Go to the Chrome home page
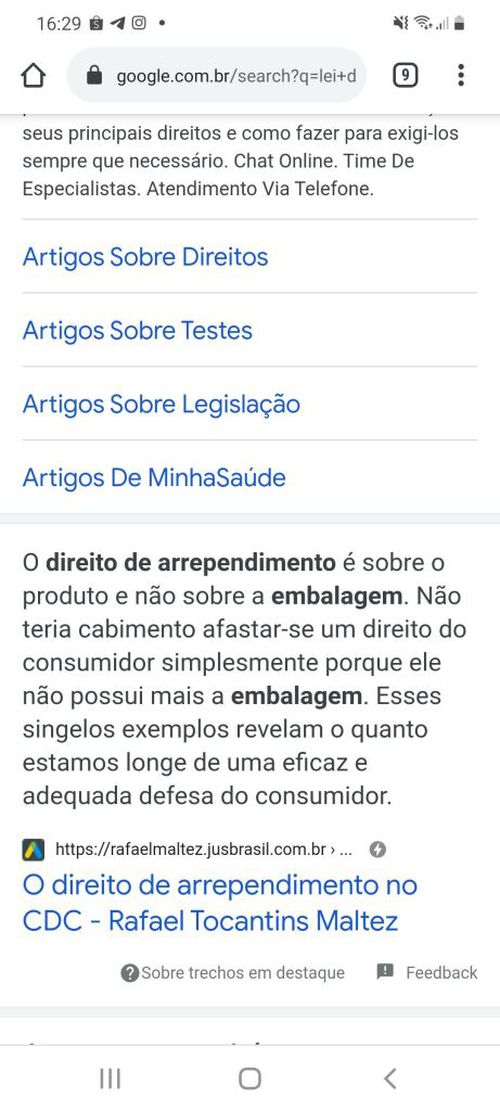 33,75
